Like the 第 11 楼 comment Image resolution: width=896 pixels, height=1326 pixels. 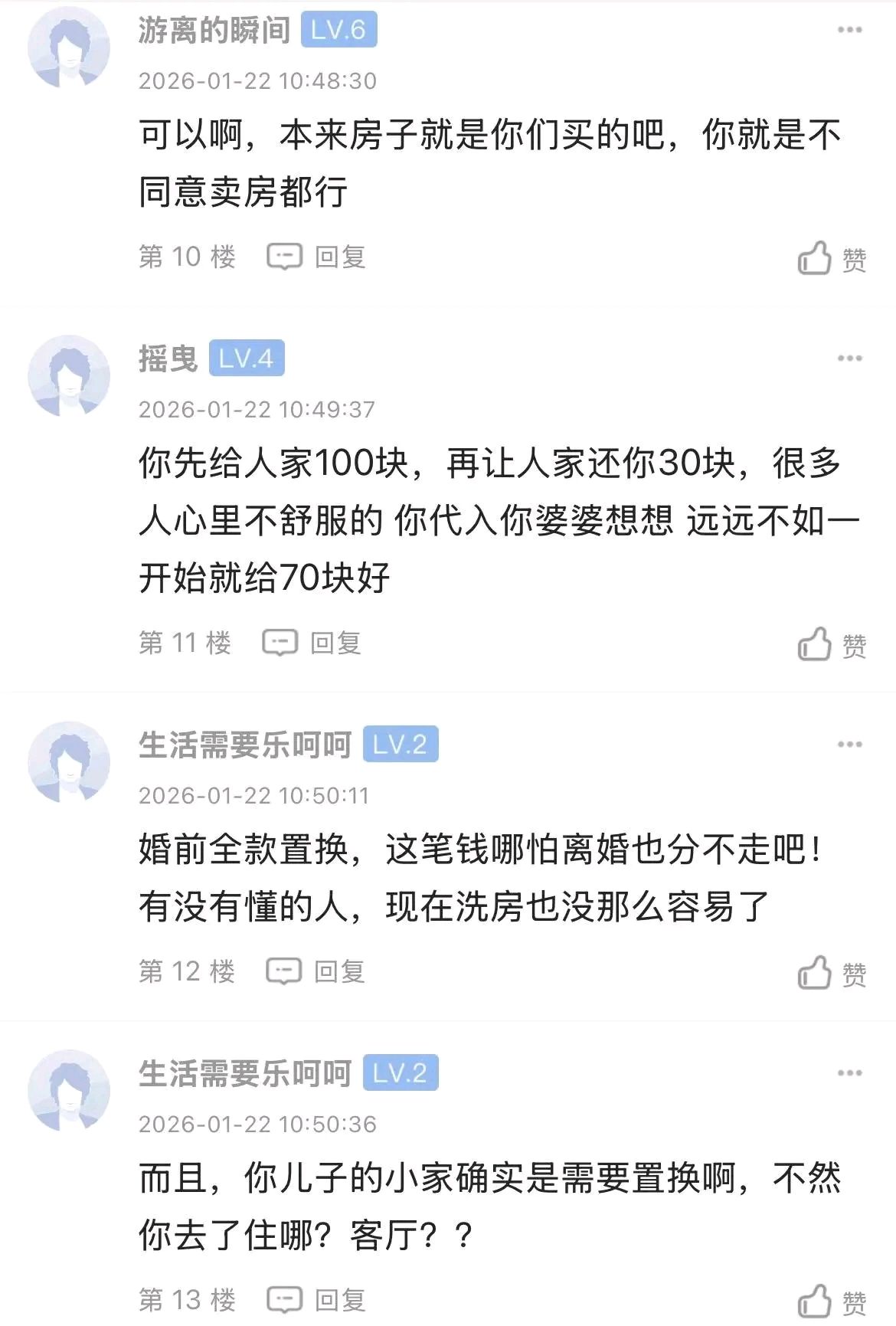[x=831, y=645]
